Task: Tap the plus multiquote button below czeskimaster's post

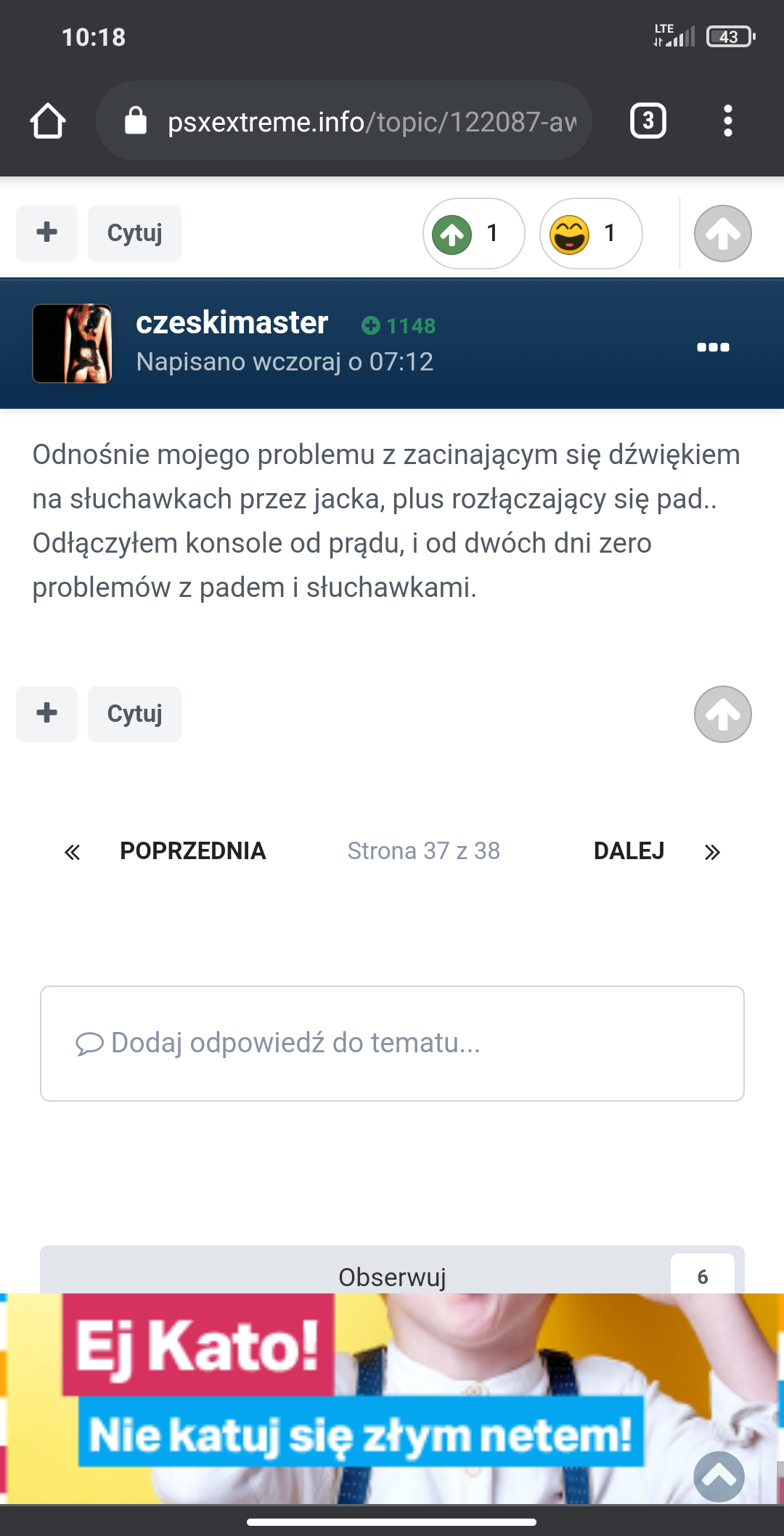Action: point(46,714)
